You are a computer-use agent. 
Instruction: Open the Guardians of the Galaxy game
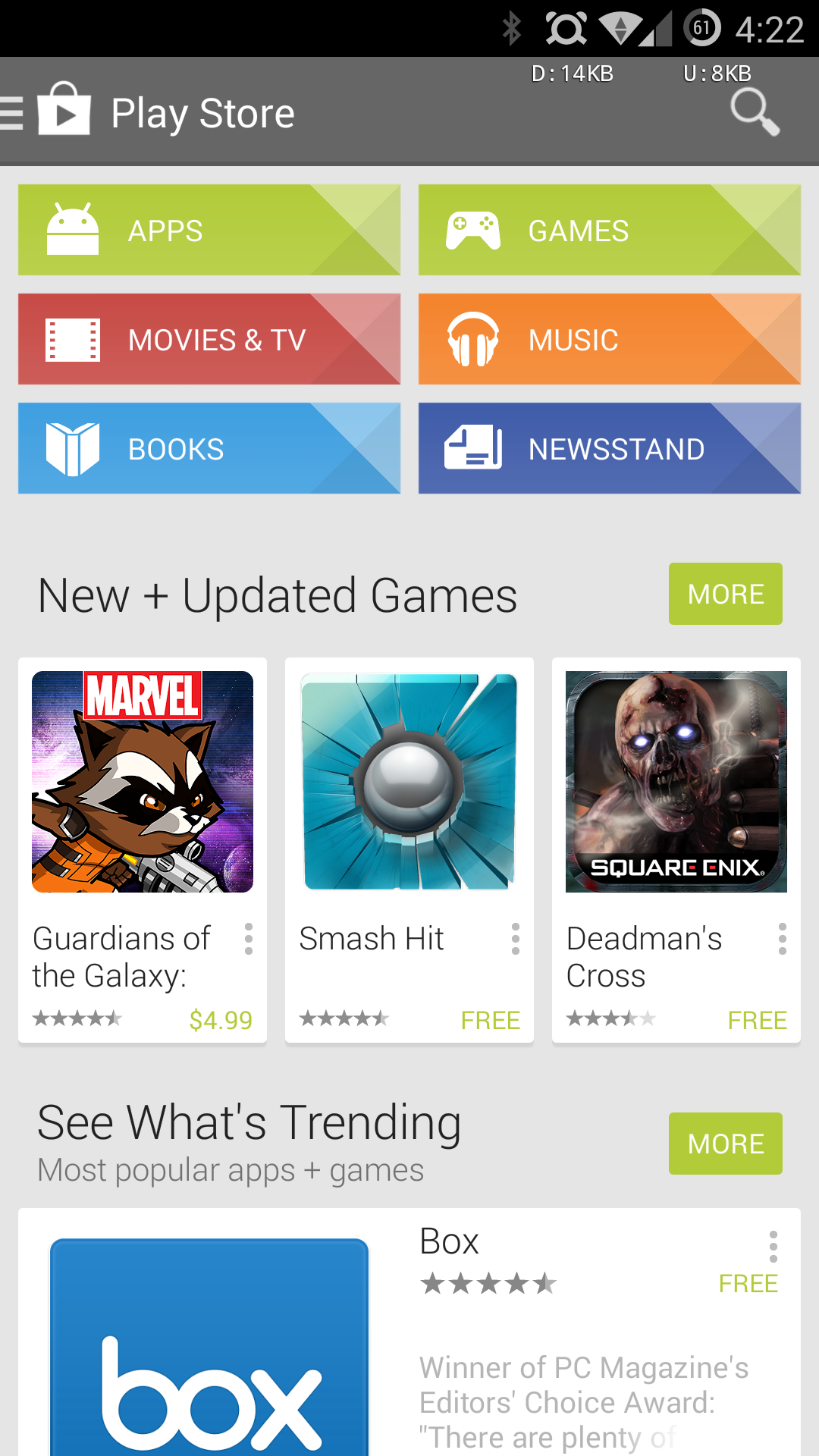[143, 783]
